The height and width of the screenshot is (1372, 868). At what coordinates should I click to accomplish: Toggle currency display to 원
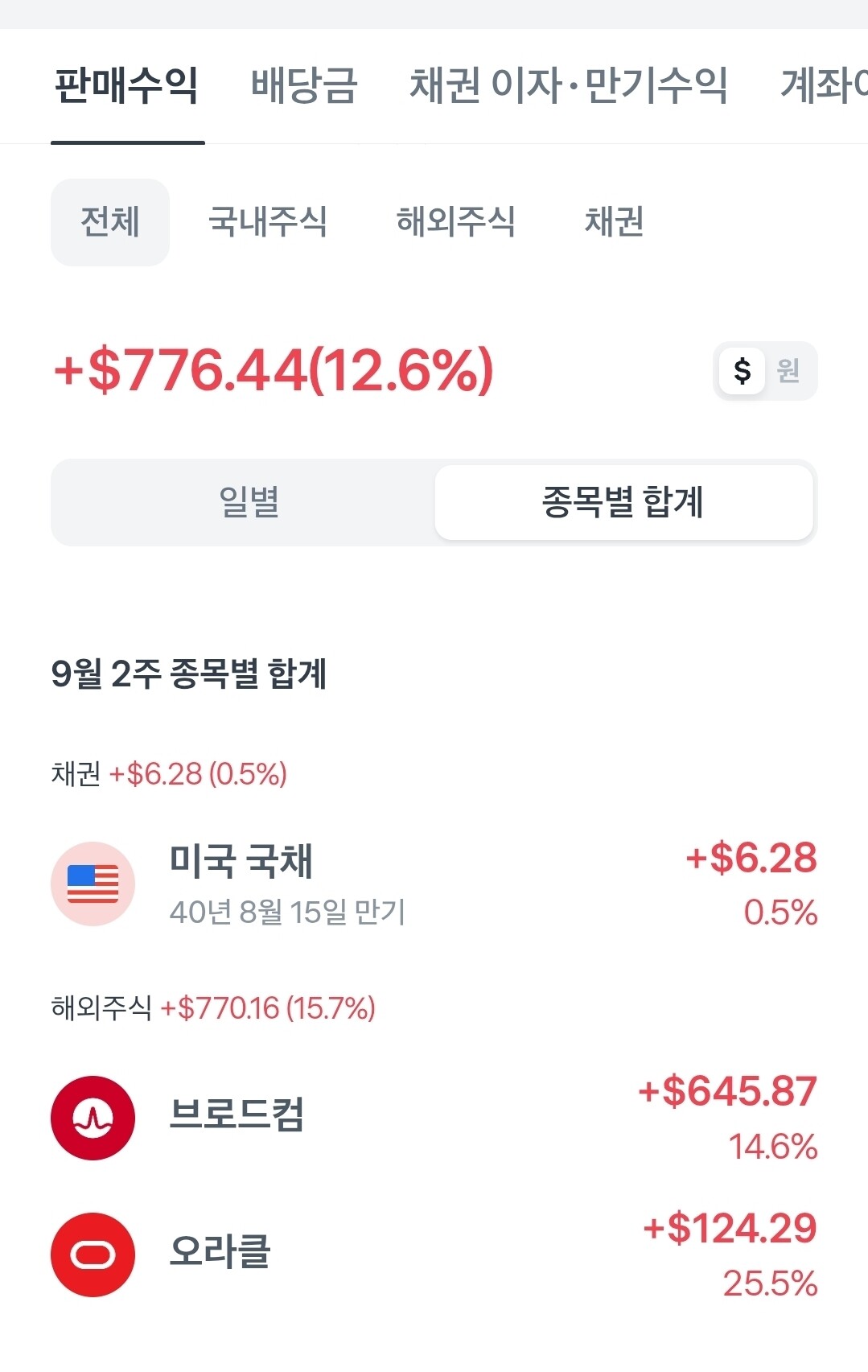point(788,371)
